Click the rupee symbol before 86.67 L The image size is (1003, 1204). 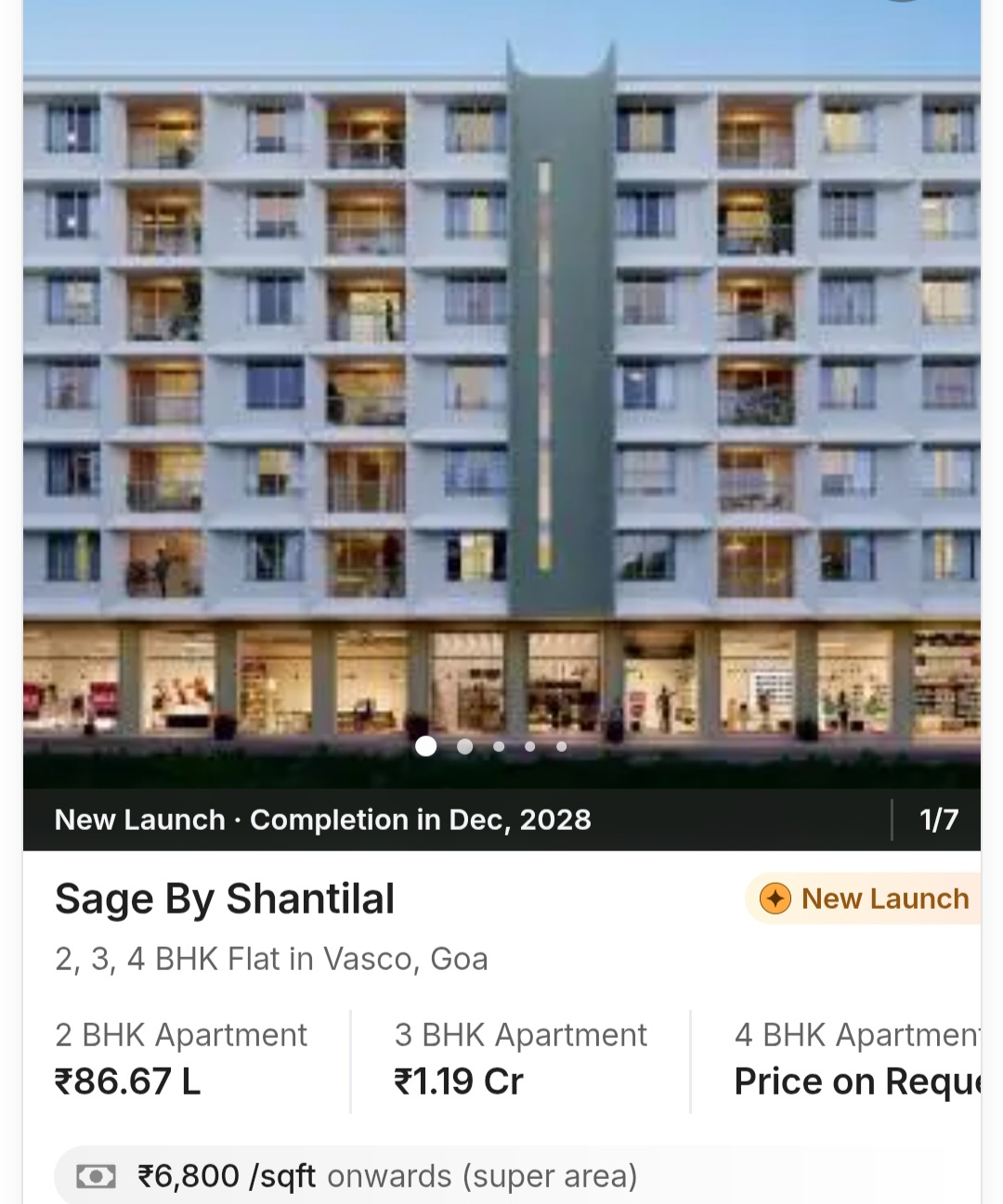click(65, 1081)
